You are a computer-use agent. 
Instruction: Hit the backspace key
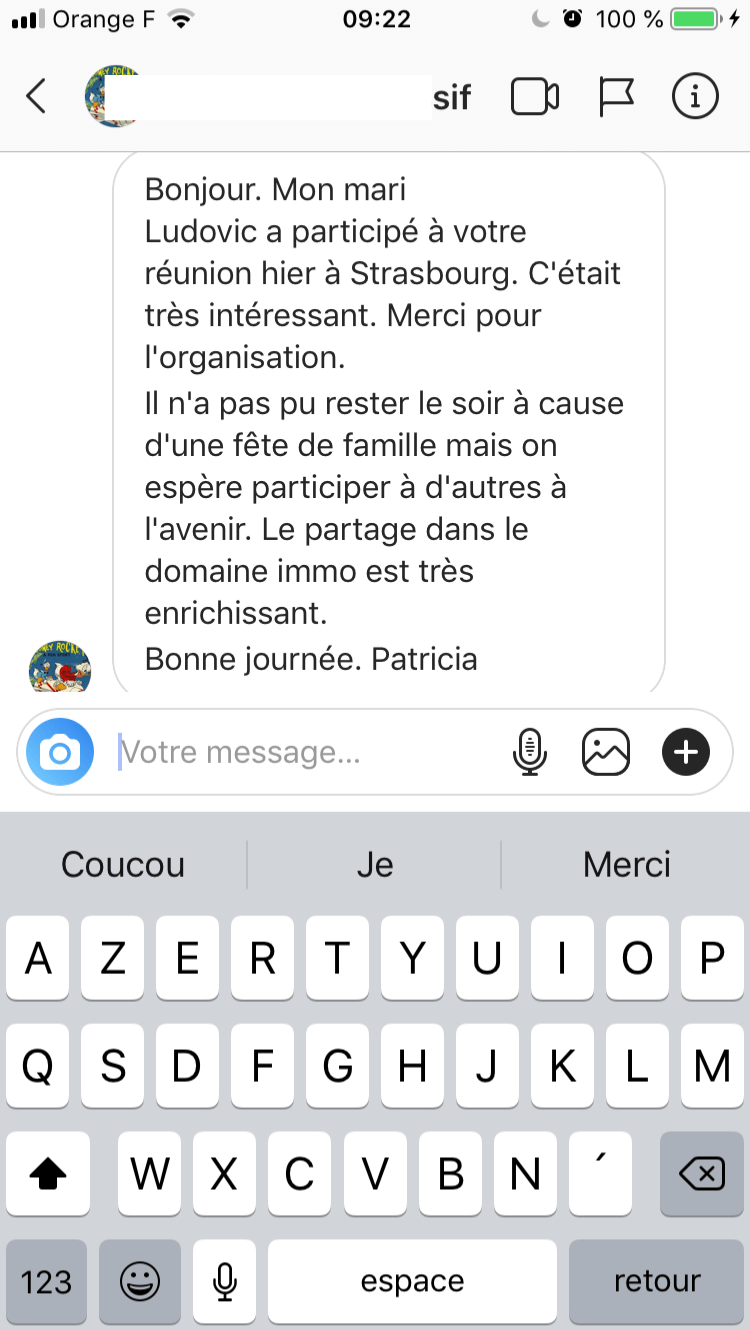(701, 1175)
